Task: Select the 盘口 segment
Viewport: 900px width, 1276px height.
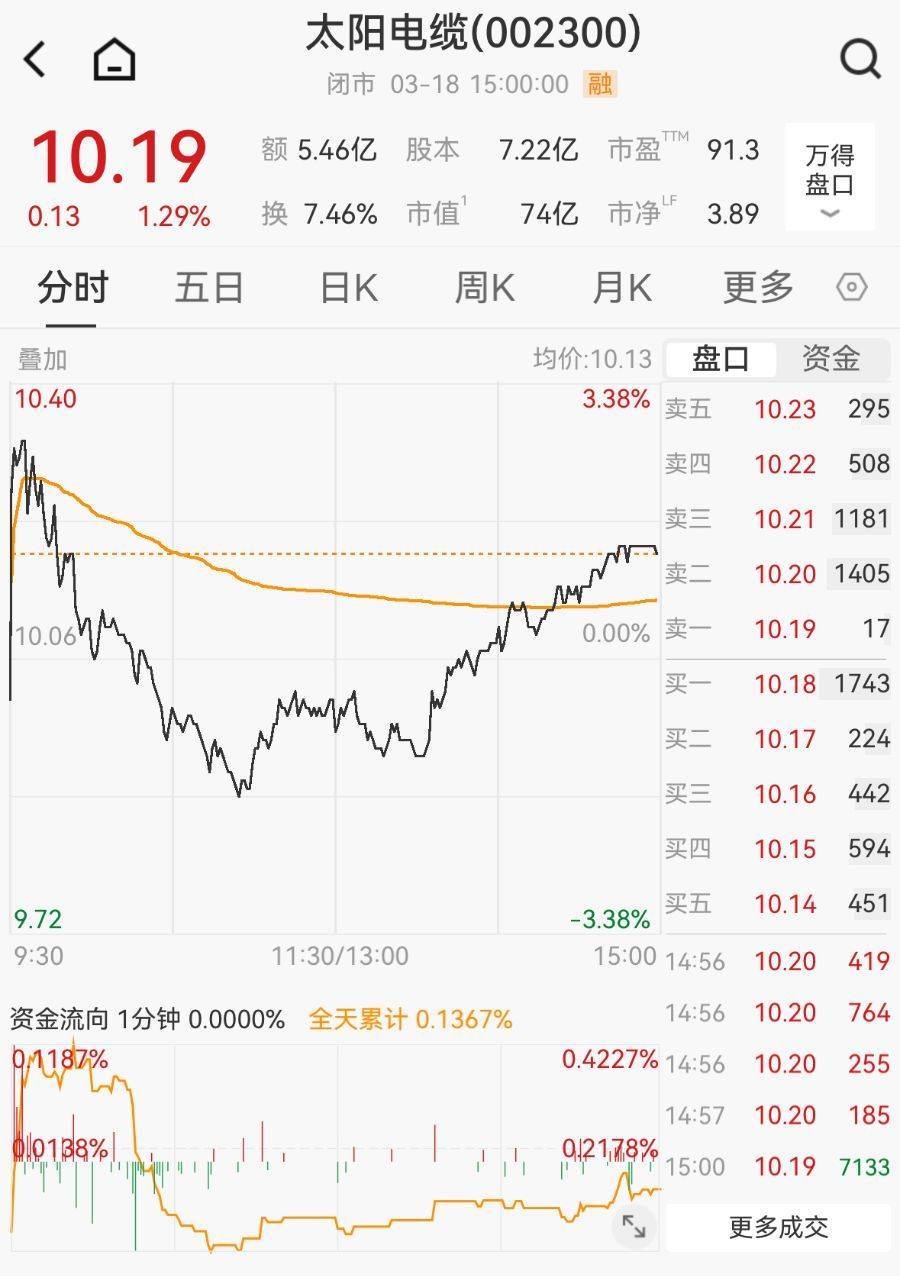Action: tap(720, 359)
